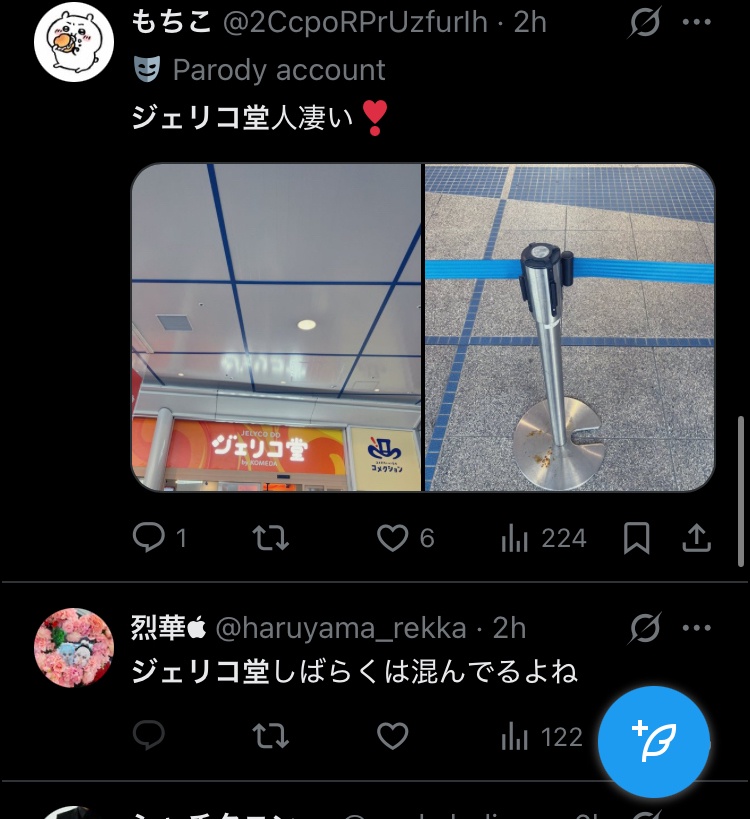Reply to 烈華's post

pyautogui.click(x=150, y=737)
